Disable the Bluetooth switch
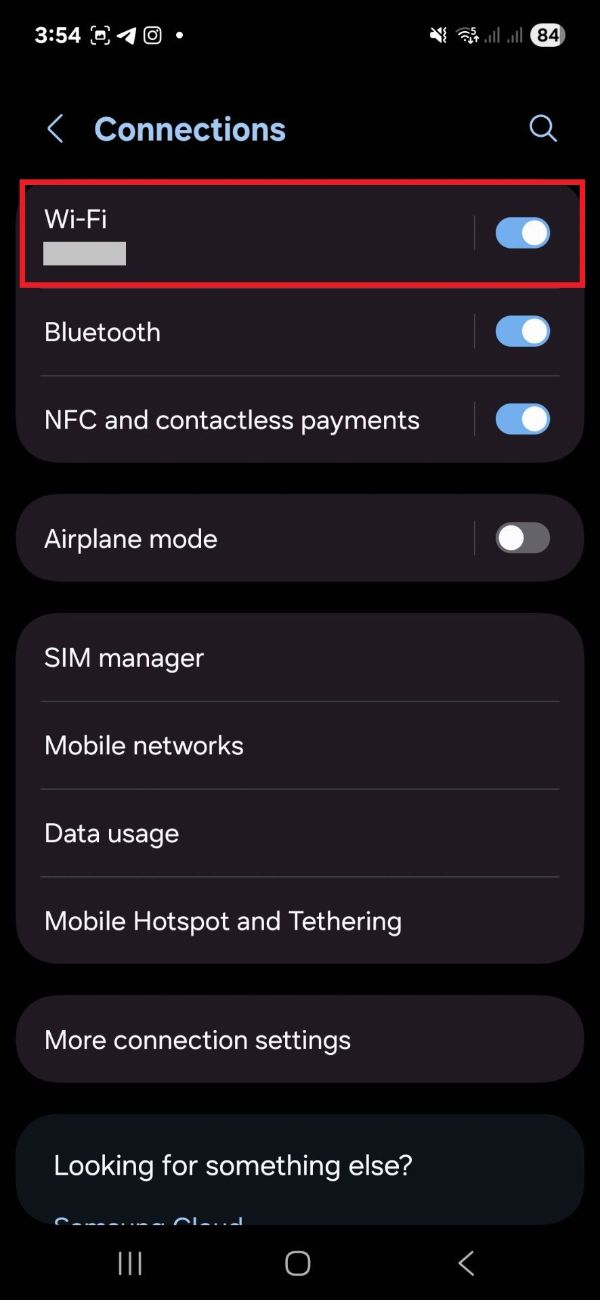Screen dimensions: 600x1300 (522, 332)
